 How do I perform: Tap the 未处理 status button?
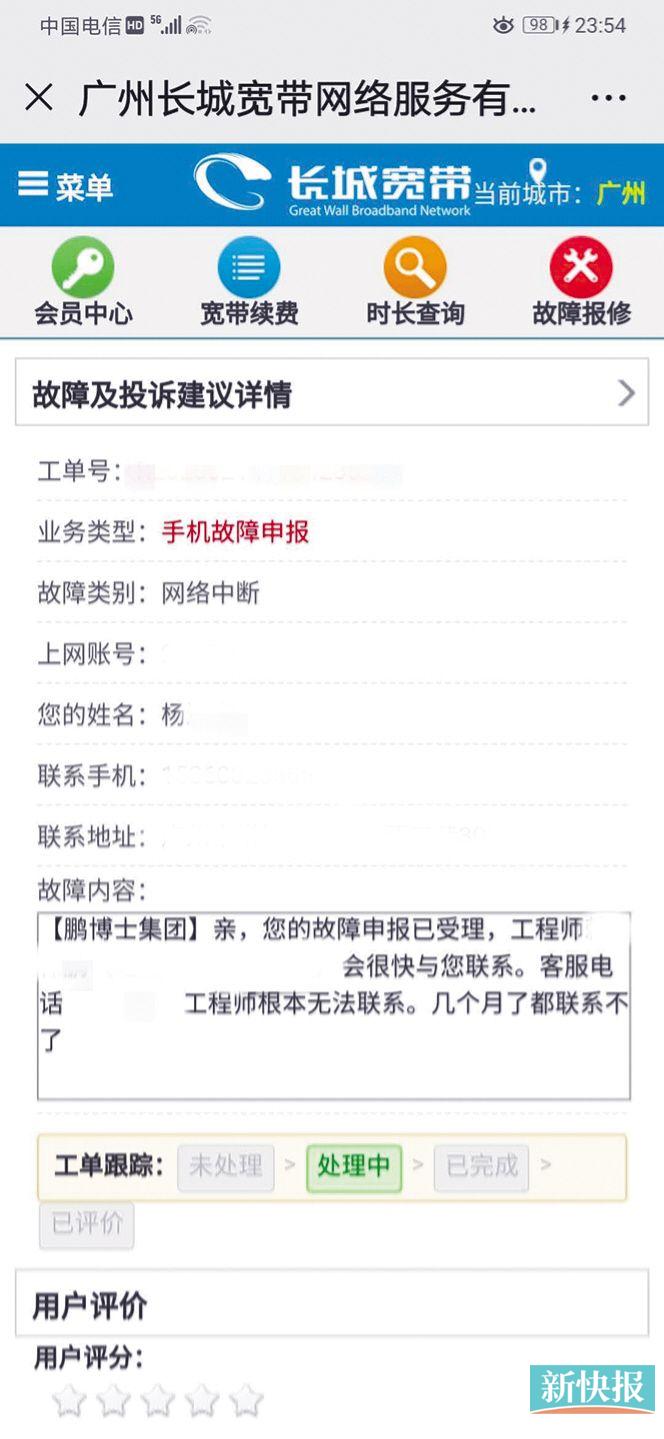226,1166
